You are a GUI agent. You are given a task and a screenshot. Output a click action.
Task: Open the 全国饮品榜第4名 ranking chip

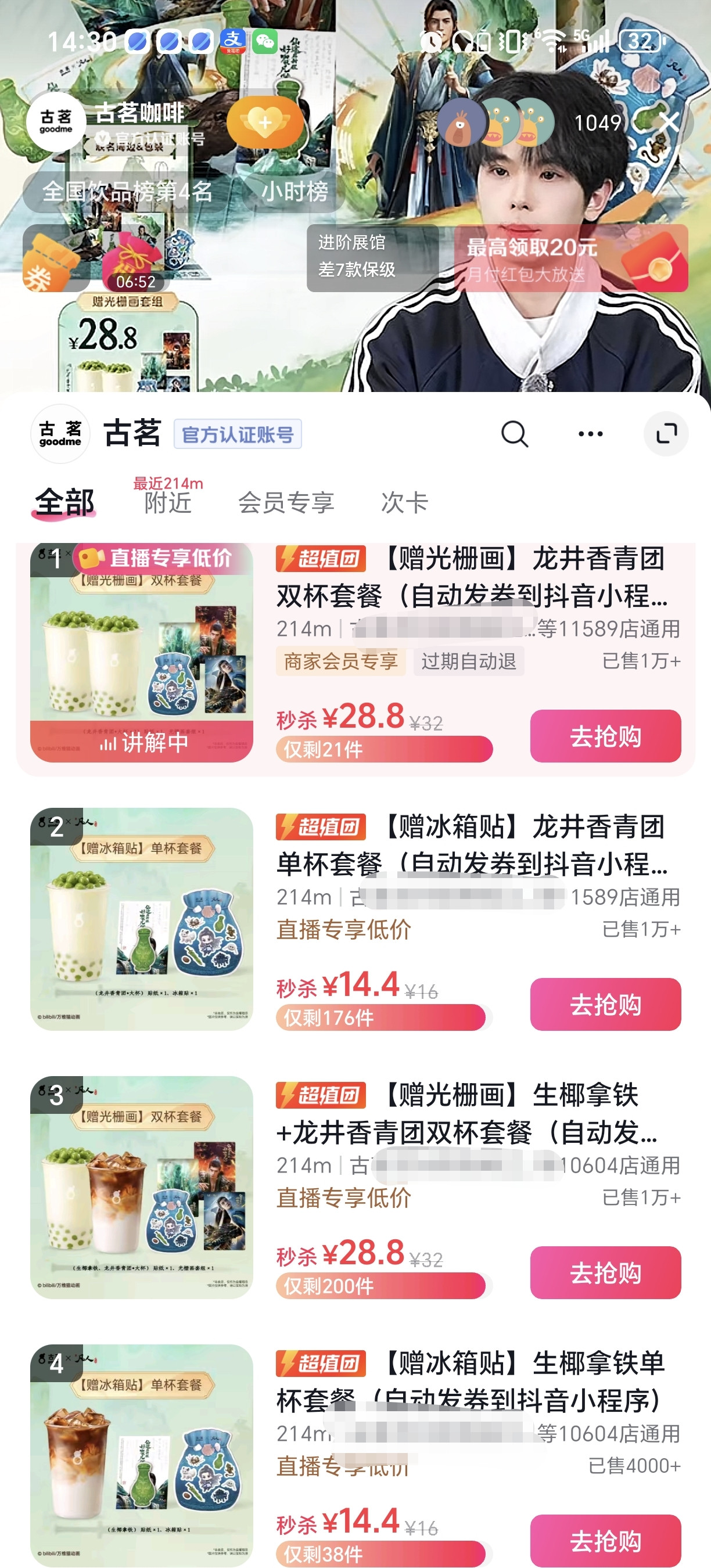[127, 192]
